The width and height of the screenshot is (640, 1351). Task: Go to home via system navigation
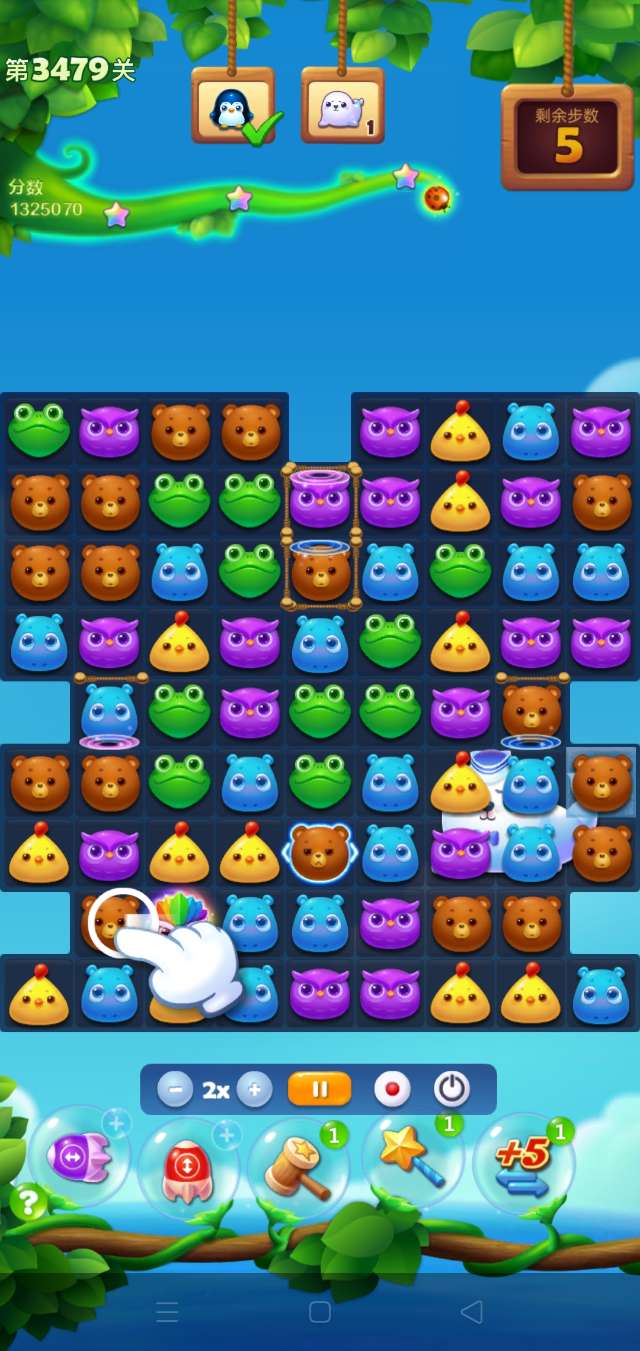320,1312
